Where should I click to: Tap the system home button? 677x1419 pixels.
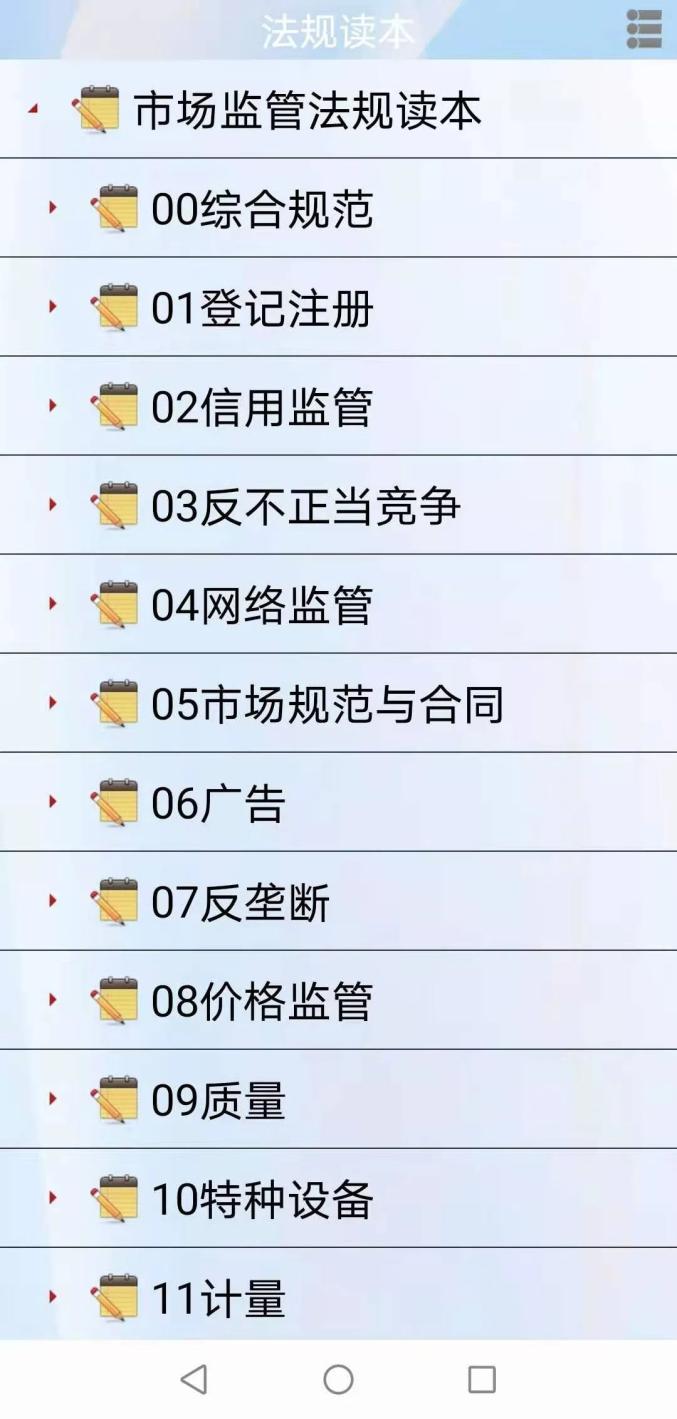click(338, 1380)
